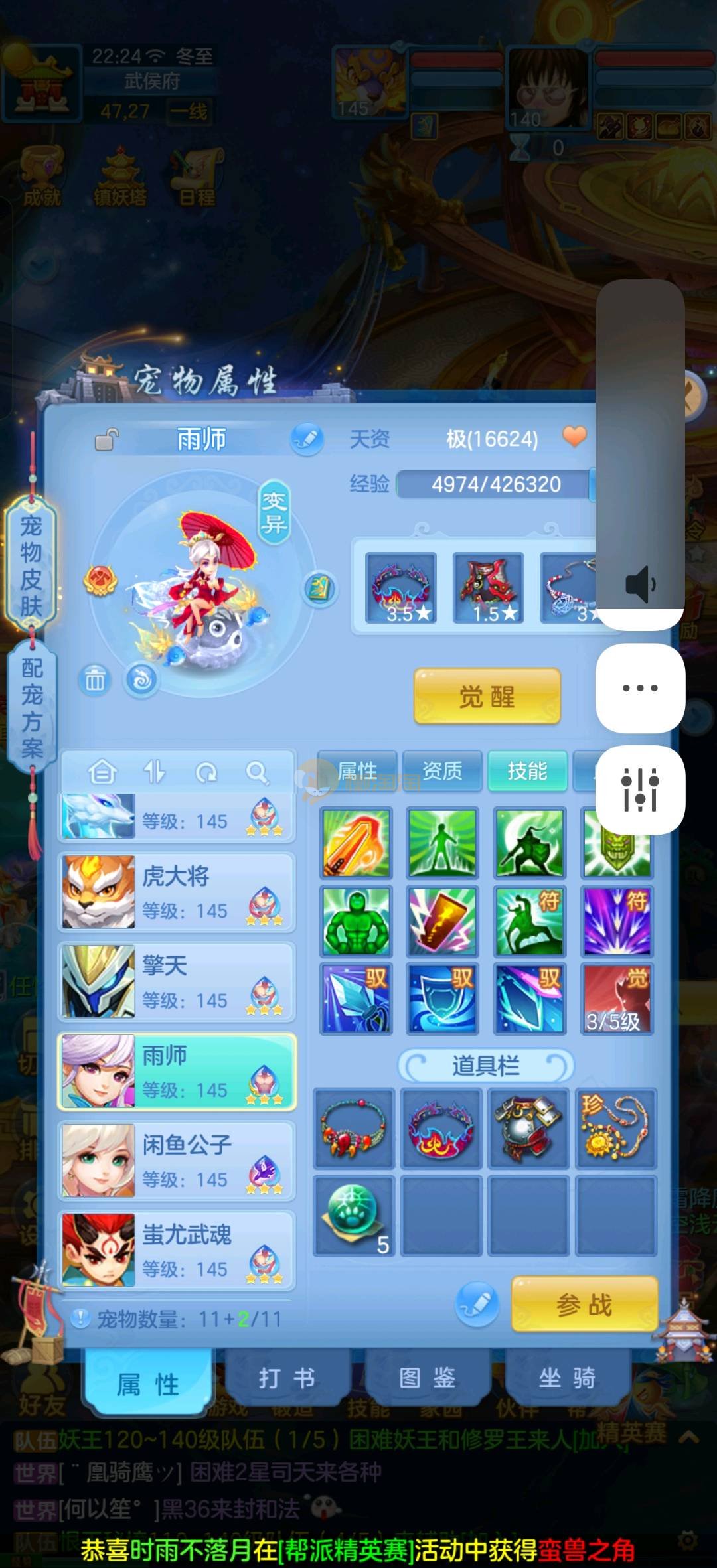Open the 坐骑 mounts tab
This screenshot has width=717, height=1568.
point(566,1378)
